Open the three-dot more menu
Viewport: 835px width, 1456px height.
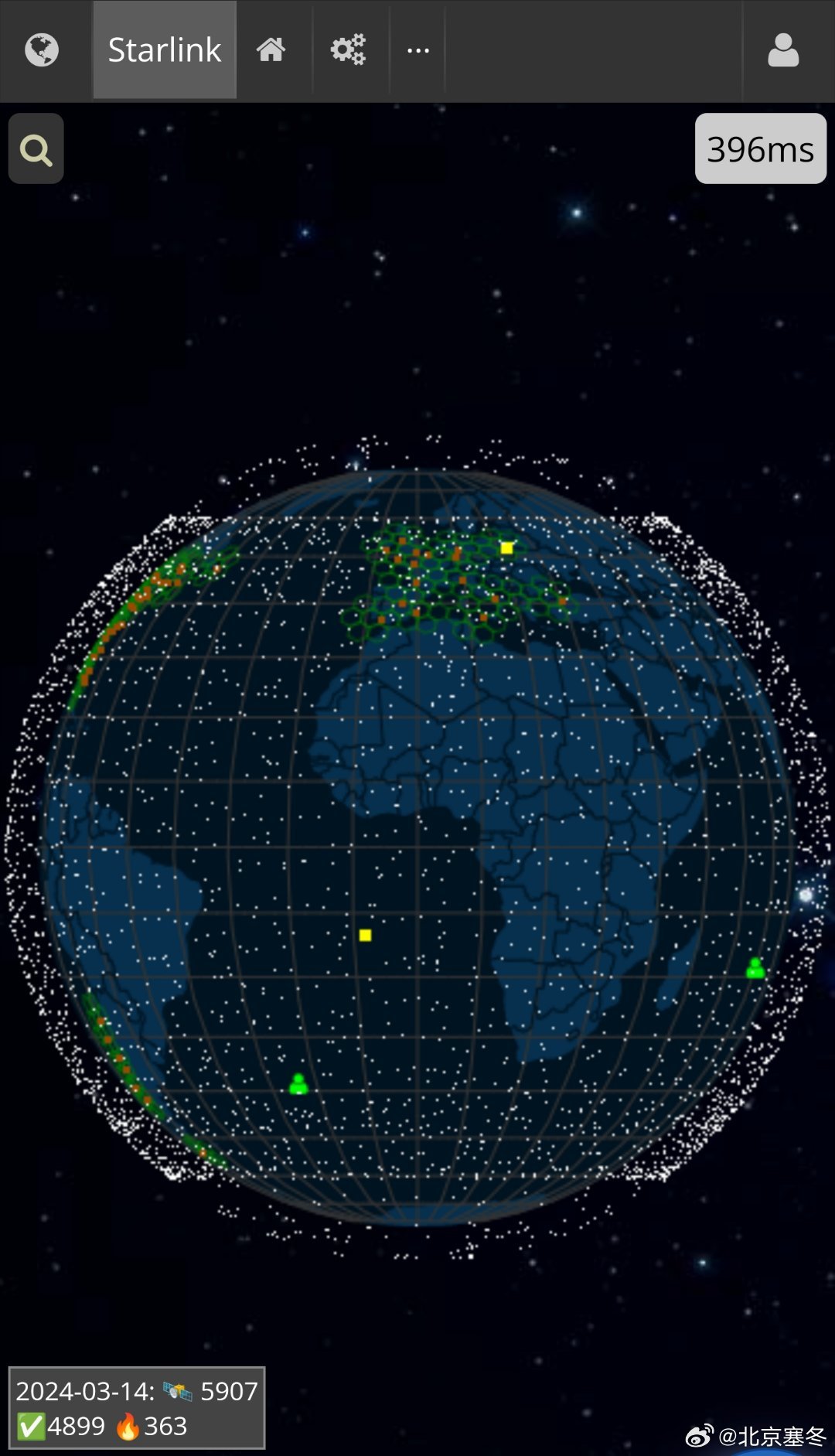click(418, 51)
